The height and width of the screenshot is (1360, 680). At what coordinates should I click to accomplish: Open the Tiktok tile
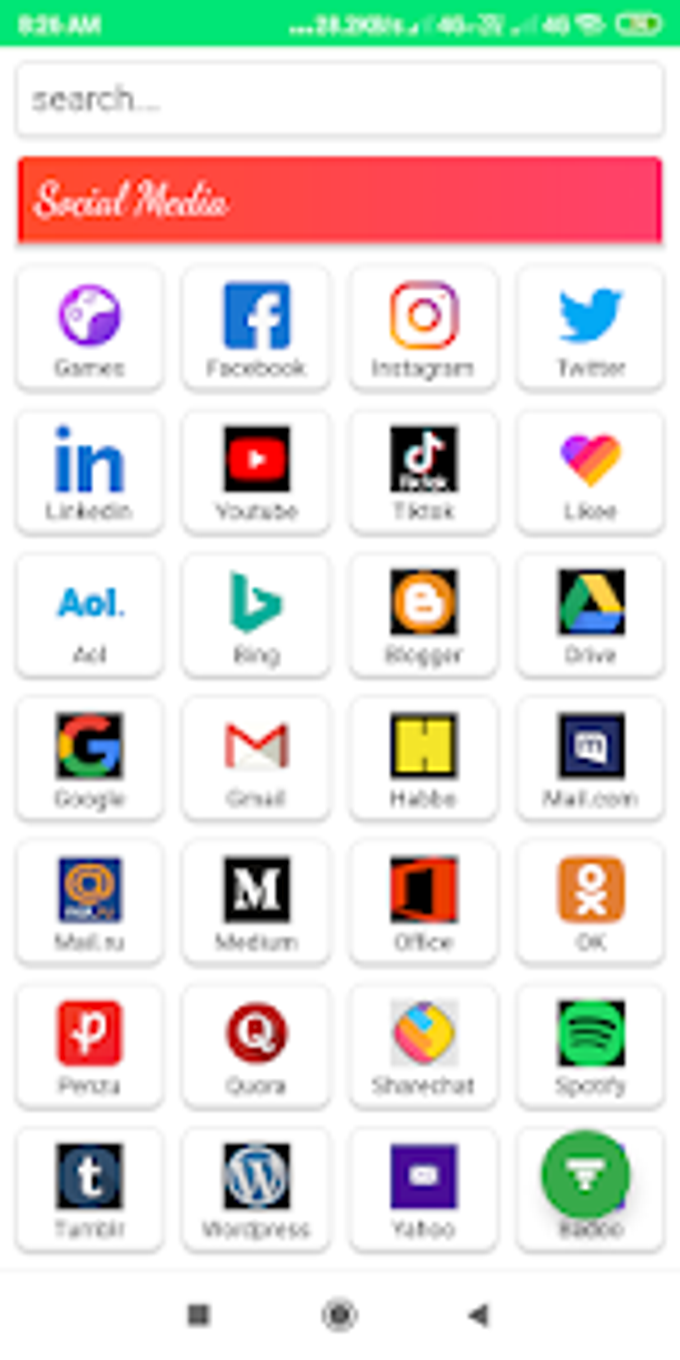click(x=423, y=471)
